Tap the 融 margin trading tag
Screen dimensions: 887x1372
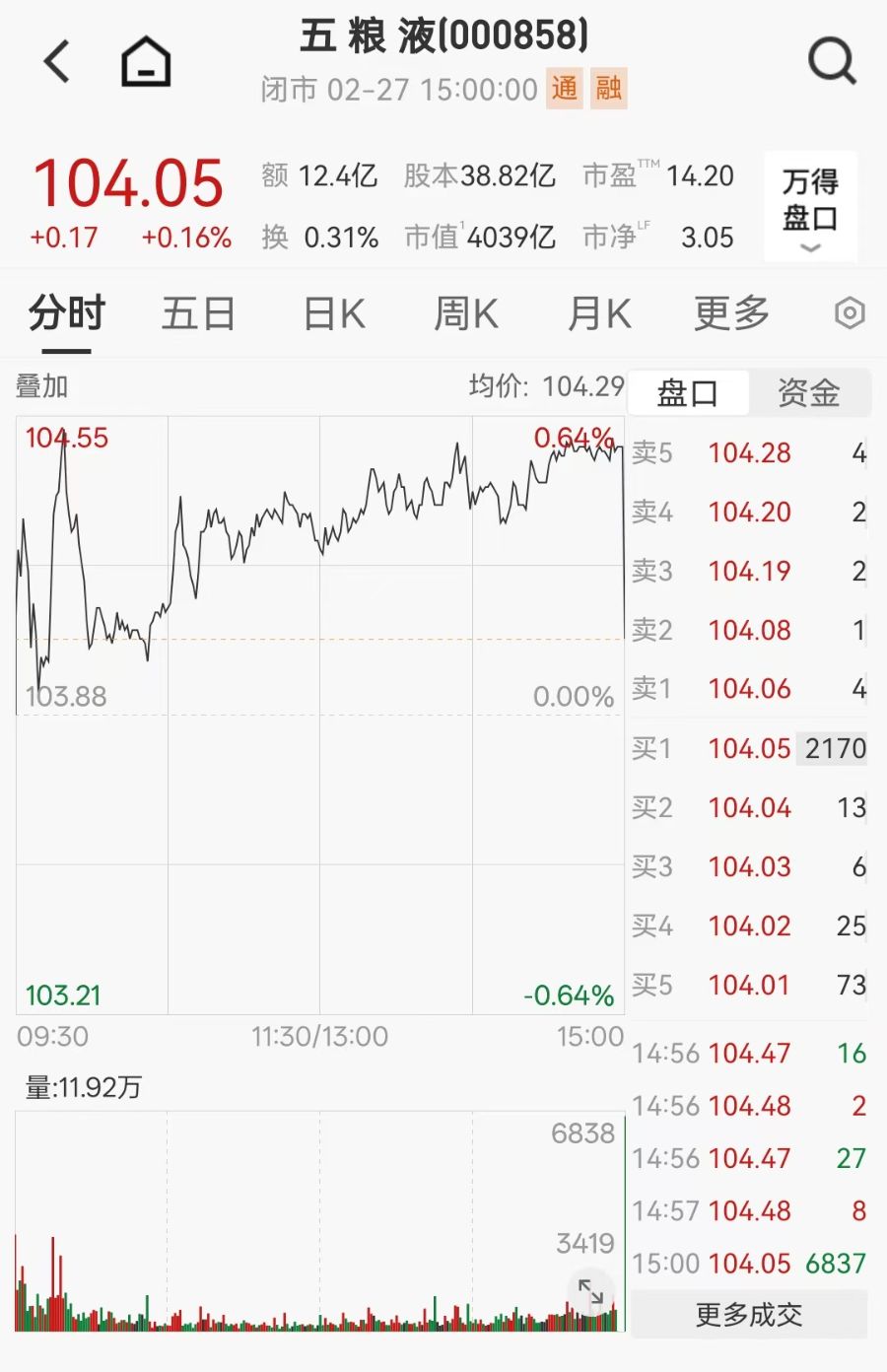(x=608, y=89)
